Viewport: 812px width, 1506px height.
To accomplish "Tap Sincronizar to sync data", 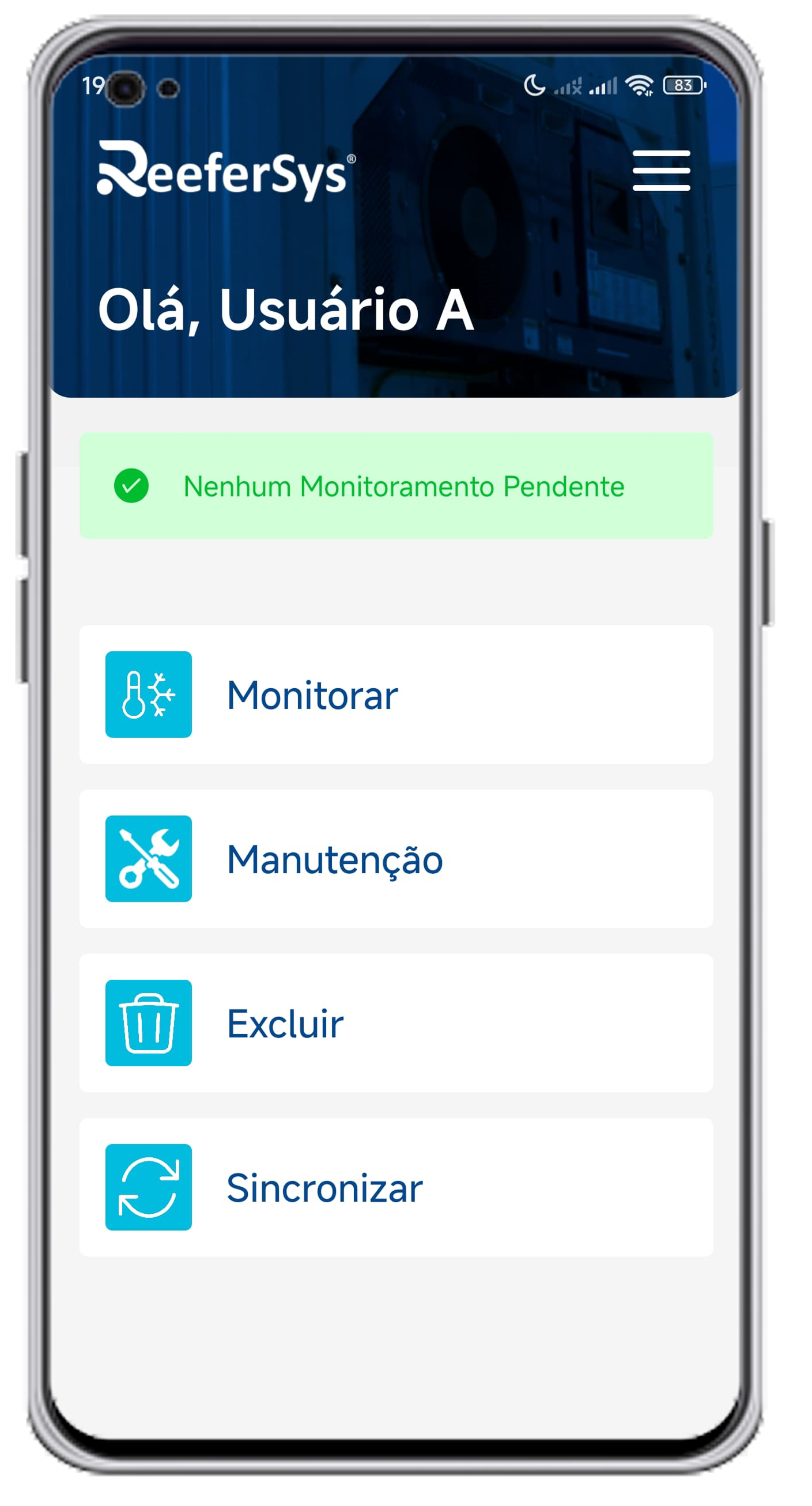I will (x=396, y=1187).
